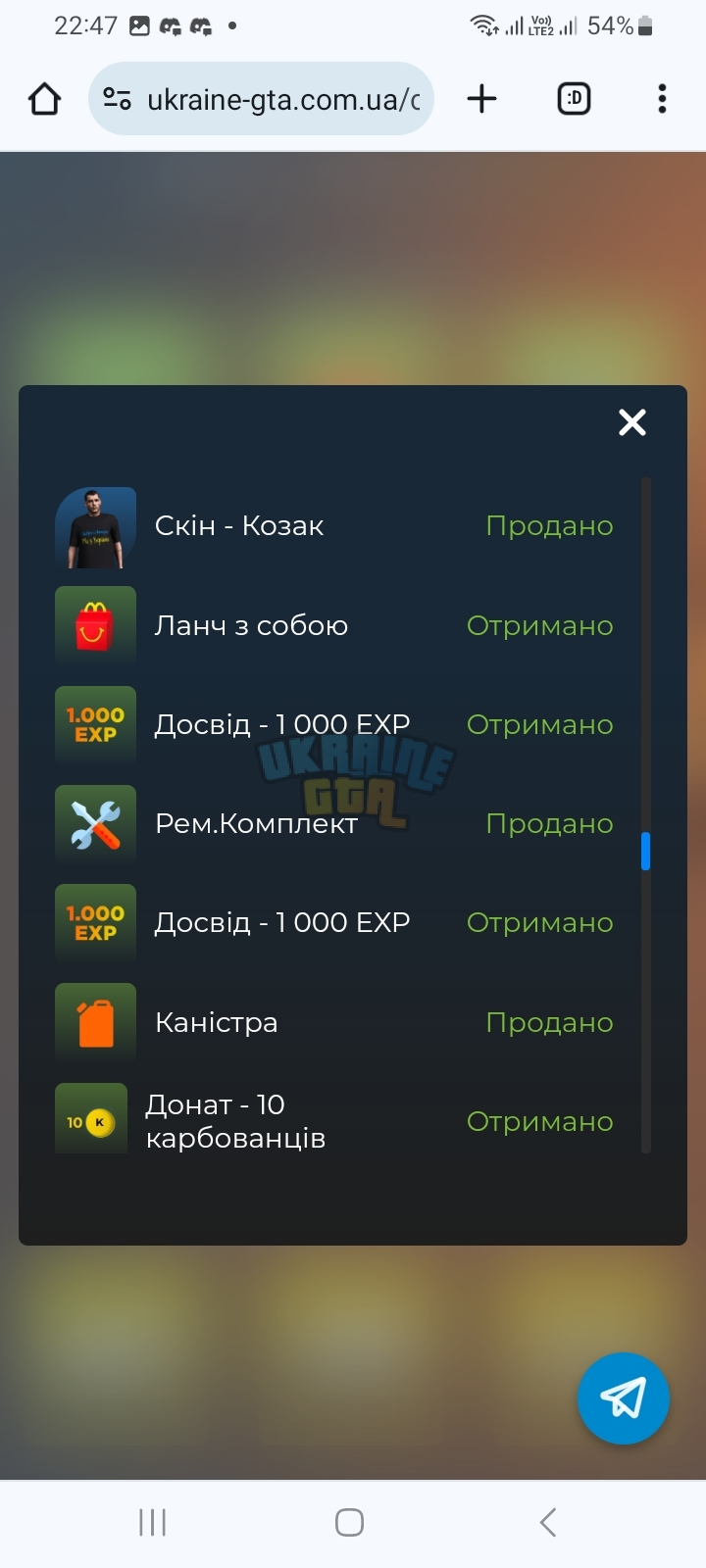This screenshot has height=1568, width=706.
Task: Close the rewards list popup
Action: point(632,422)
